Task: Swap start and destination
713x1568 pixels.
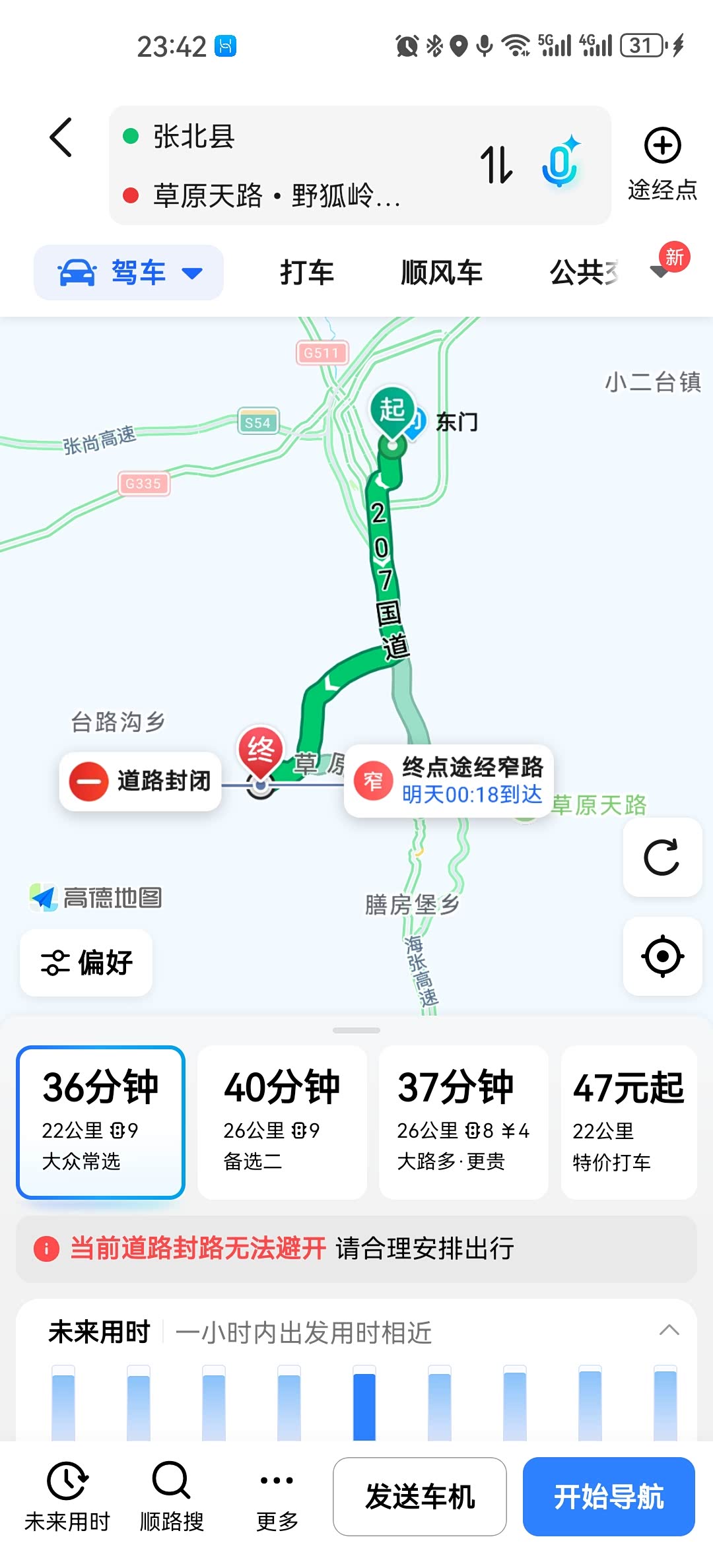Action: click(x=496, y=164)
